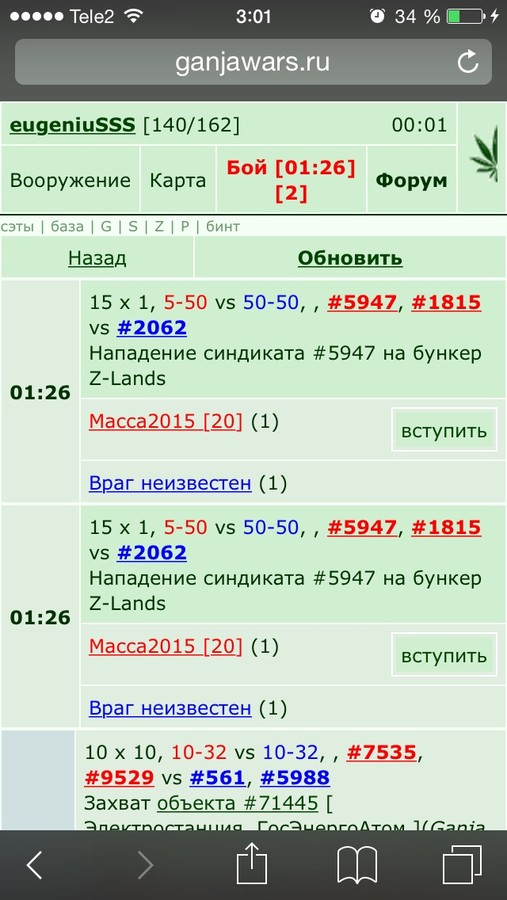Image resolution: width=507 pixels, height=900 pixels.
Task: Reload the page in the address bar
Action: [467, 62]
